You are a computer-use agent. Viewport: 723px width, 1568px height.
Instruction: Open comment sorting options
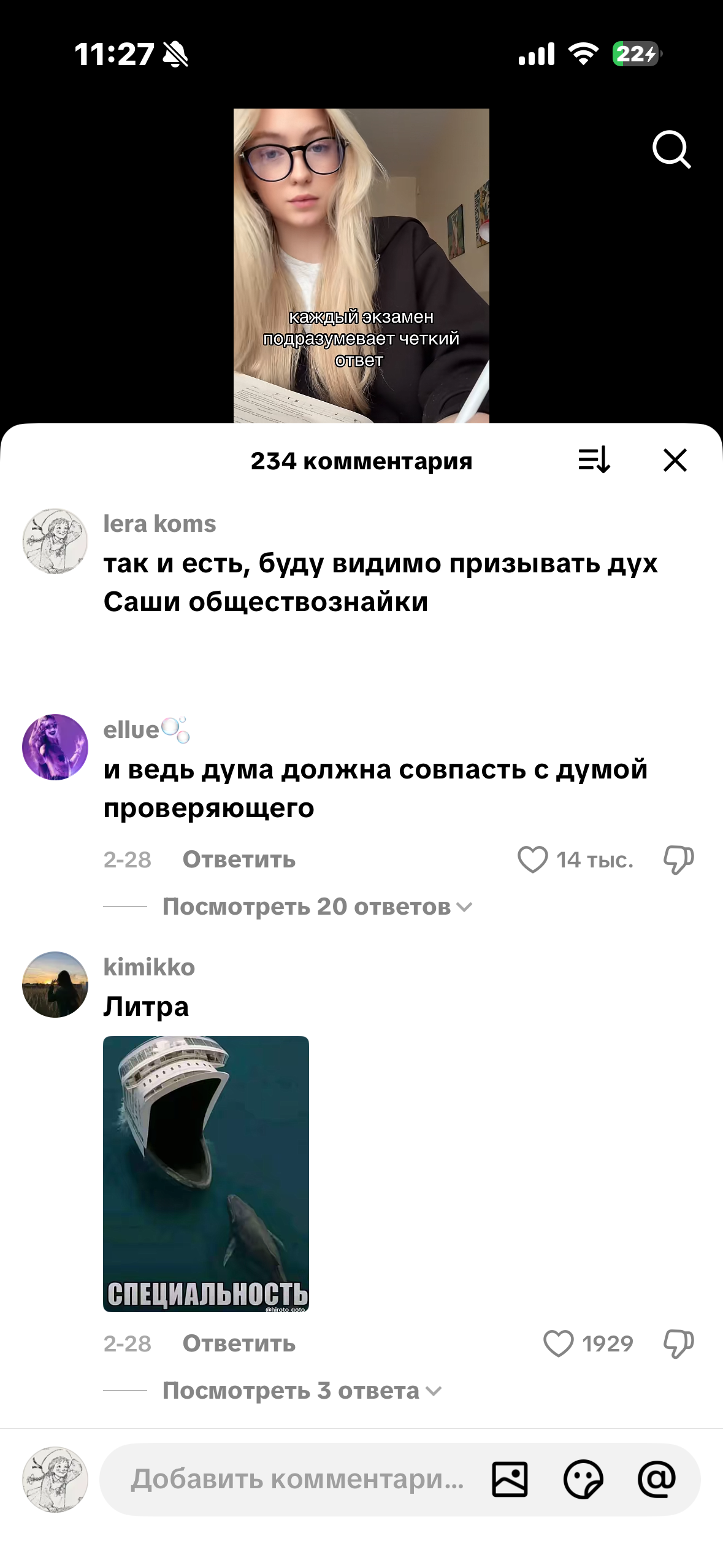[x=594, y=460]
